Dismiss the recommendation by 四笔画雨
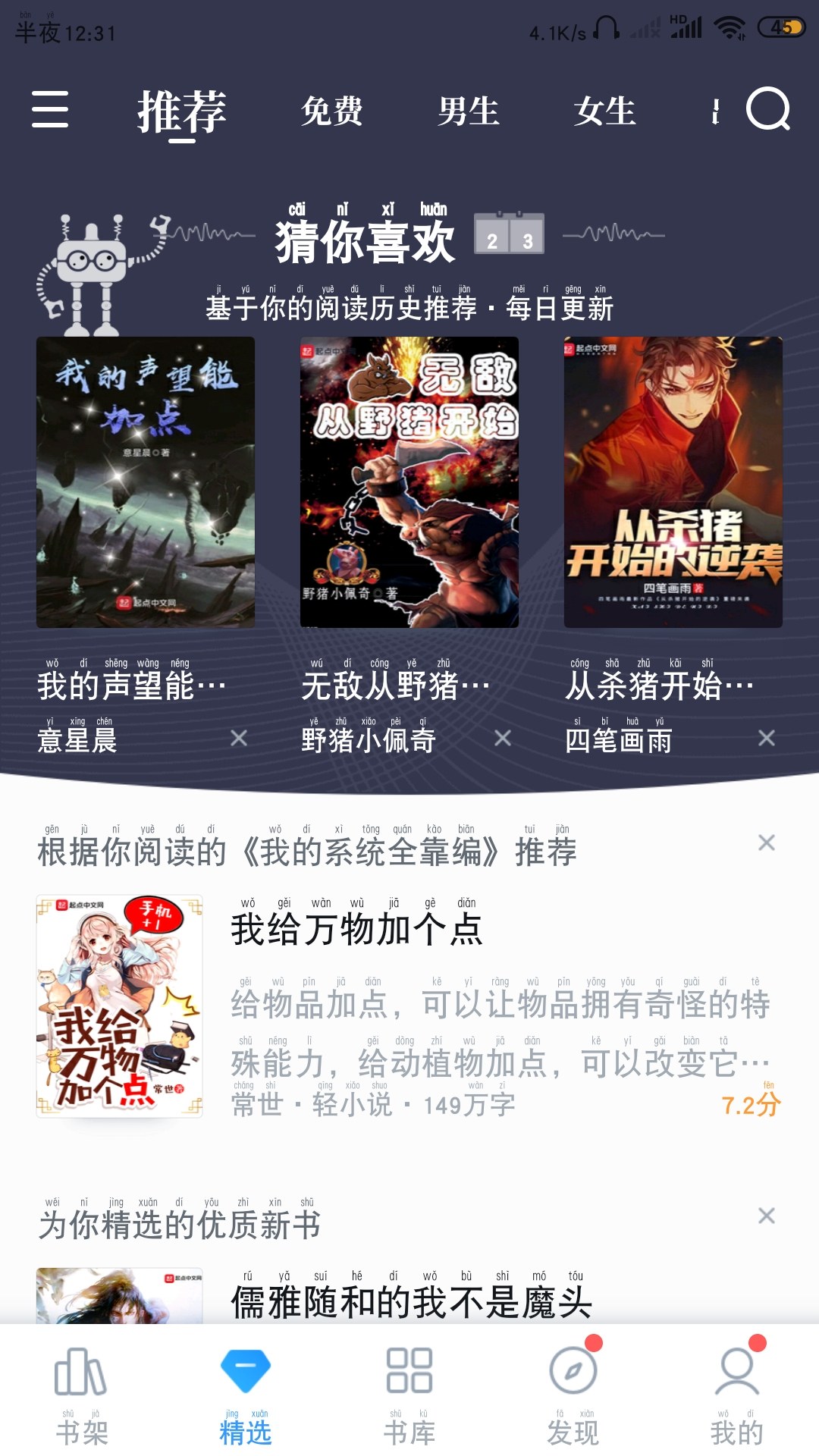The height and width of the screenshot is (1456, 819). point(767,738)
